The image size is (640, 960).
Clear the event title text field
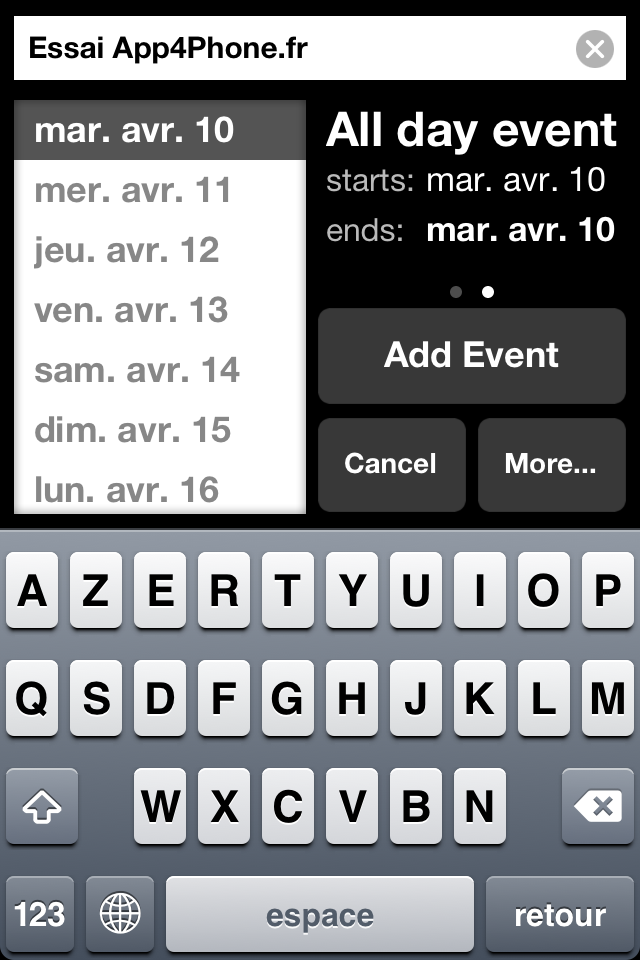pyautogui.click(x=594, y=48)
